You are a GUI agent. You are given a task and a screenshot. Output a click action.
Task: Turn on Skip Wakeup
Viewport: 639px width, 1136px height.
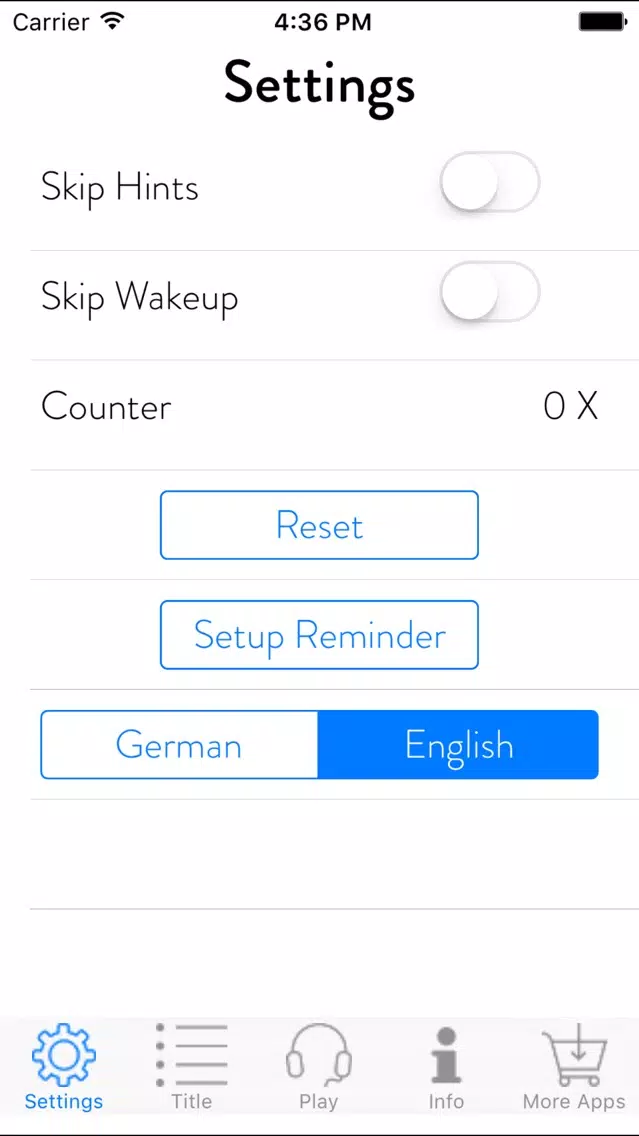click(490, 292)
